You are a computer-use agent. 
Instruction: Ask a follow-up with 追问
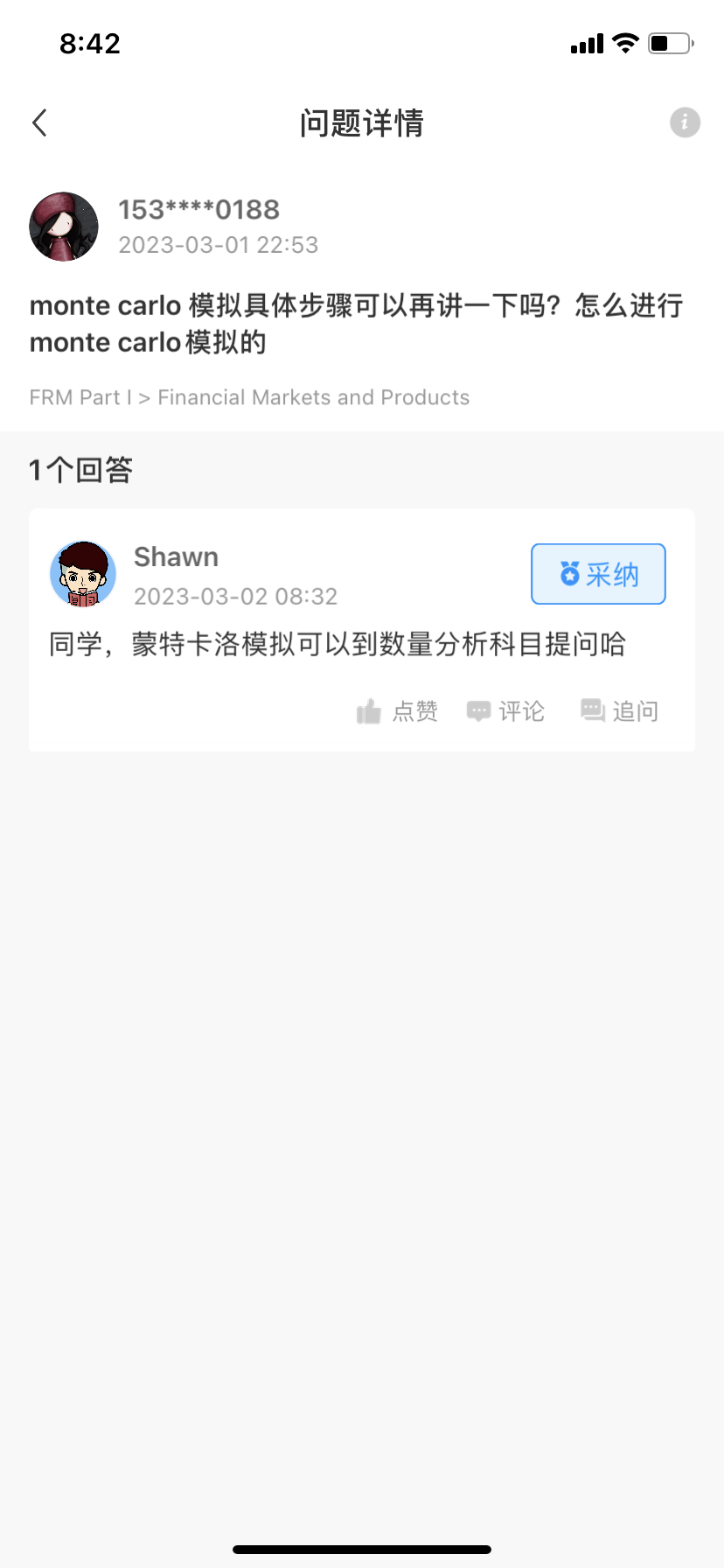click(x=620, y=711)
